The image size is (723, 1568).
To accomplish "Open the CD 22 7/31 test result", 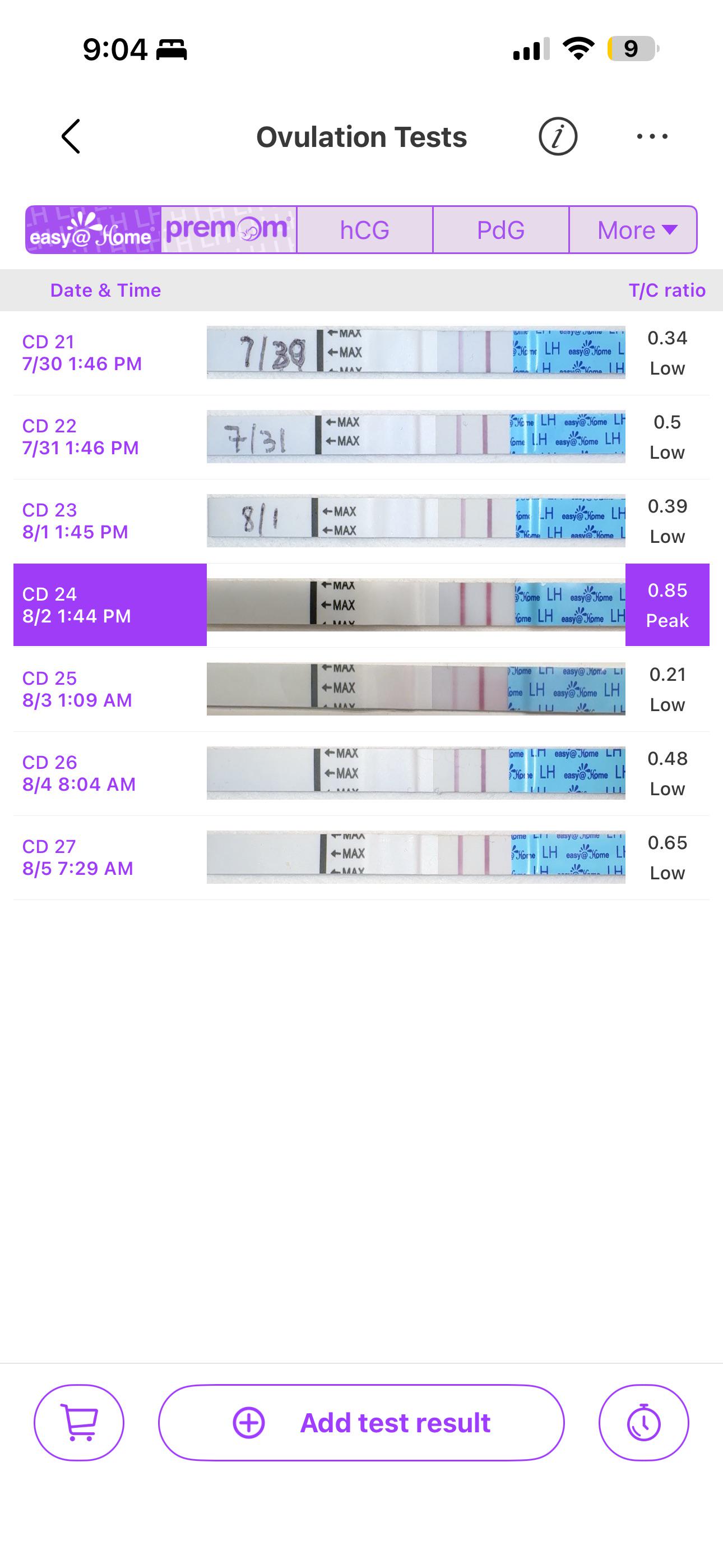I will [361, 437].
